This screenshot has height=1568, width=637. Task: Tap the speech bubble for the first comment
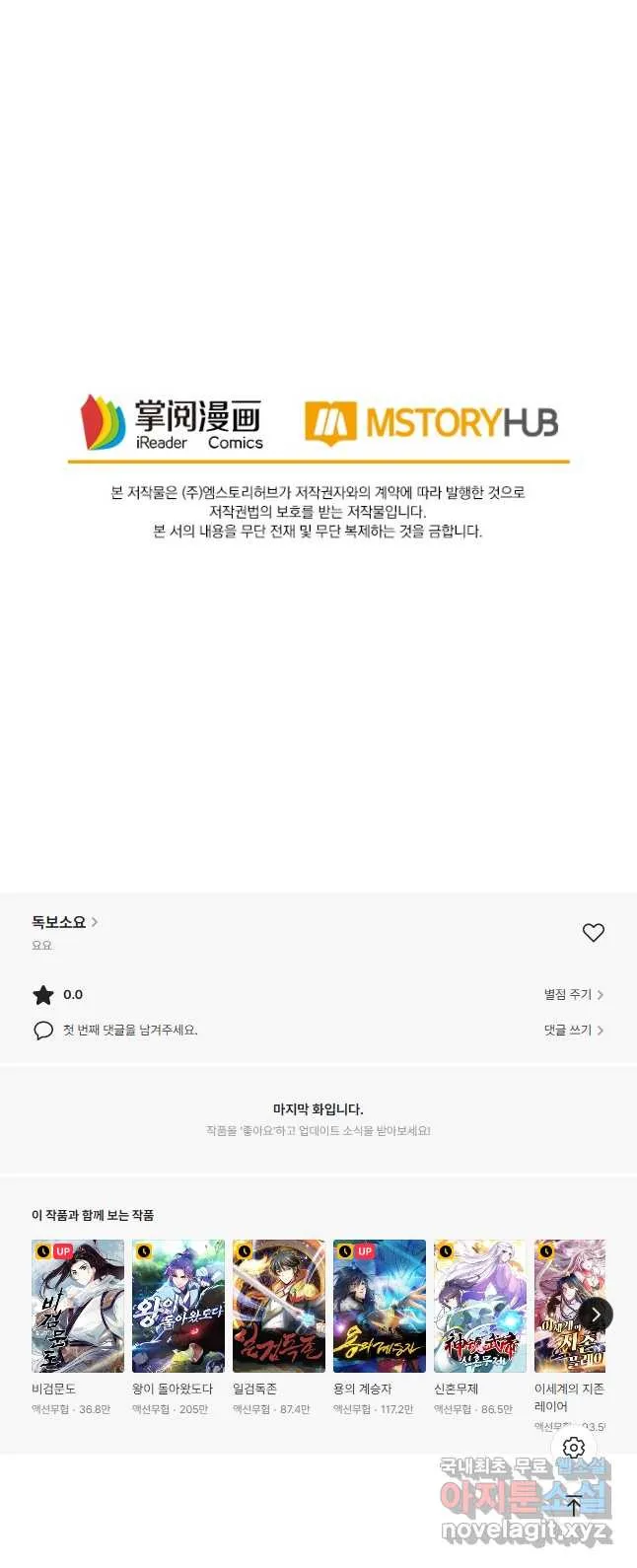pyautogui.click(x=43, y=1031)
